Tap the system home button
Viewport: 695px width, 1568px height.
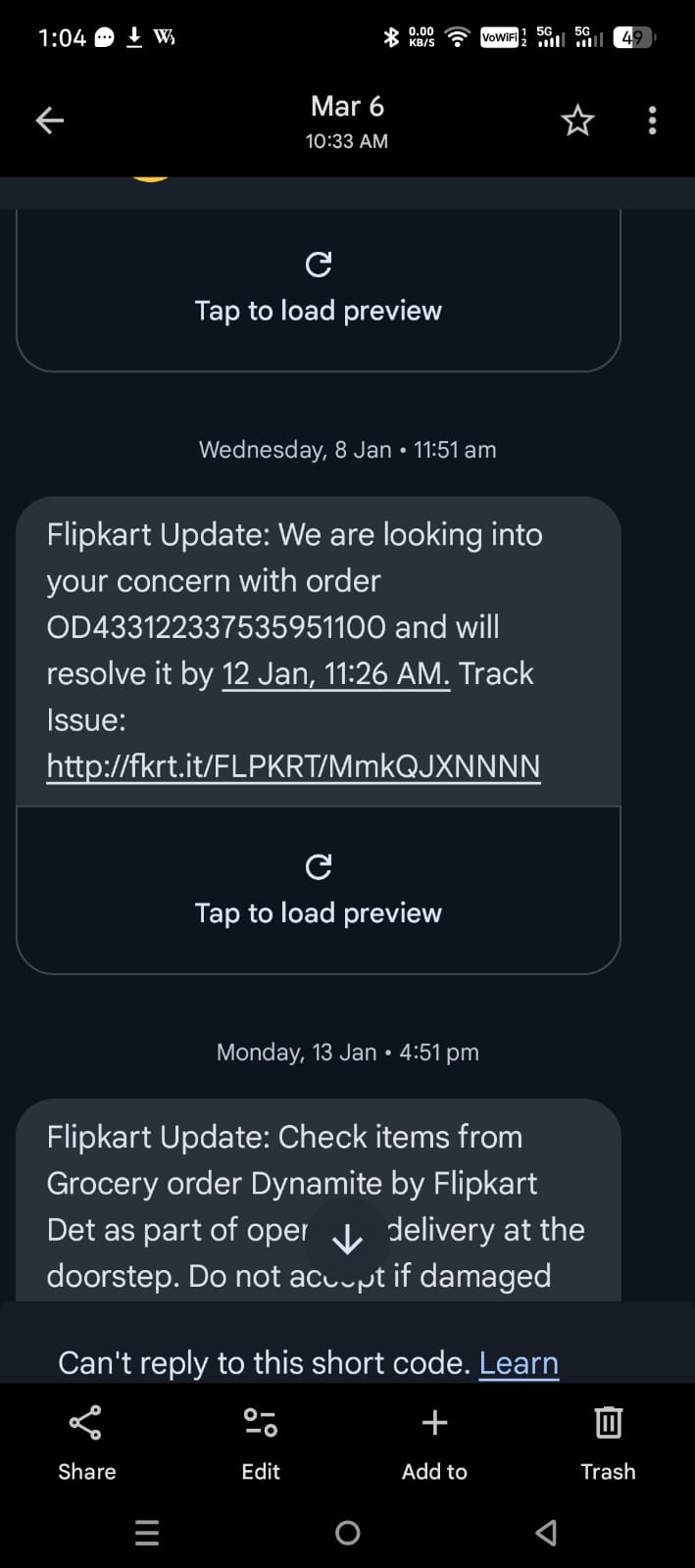coord(347,1533)
